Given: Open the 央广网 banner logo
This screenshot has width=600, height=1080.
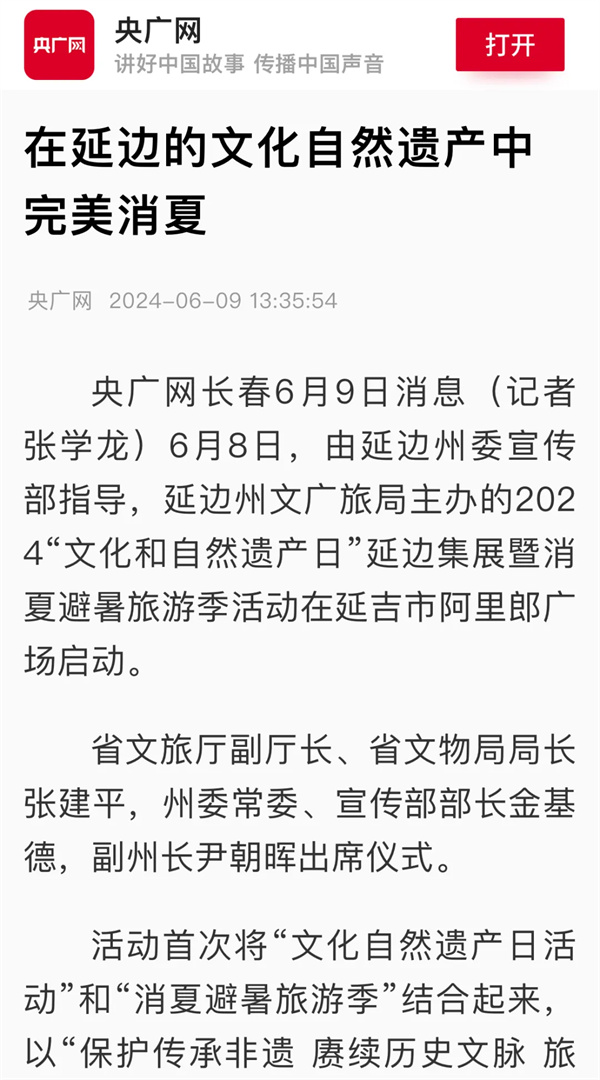Looking at the screenshot, I should click(59, 45).
